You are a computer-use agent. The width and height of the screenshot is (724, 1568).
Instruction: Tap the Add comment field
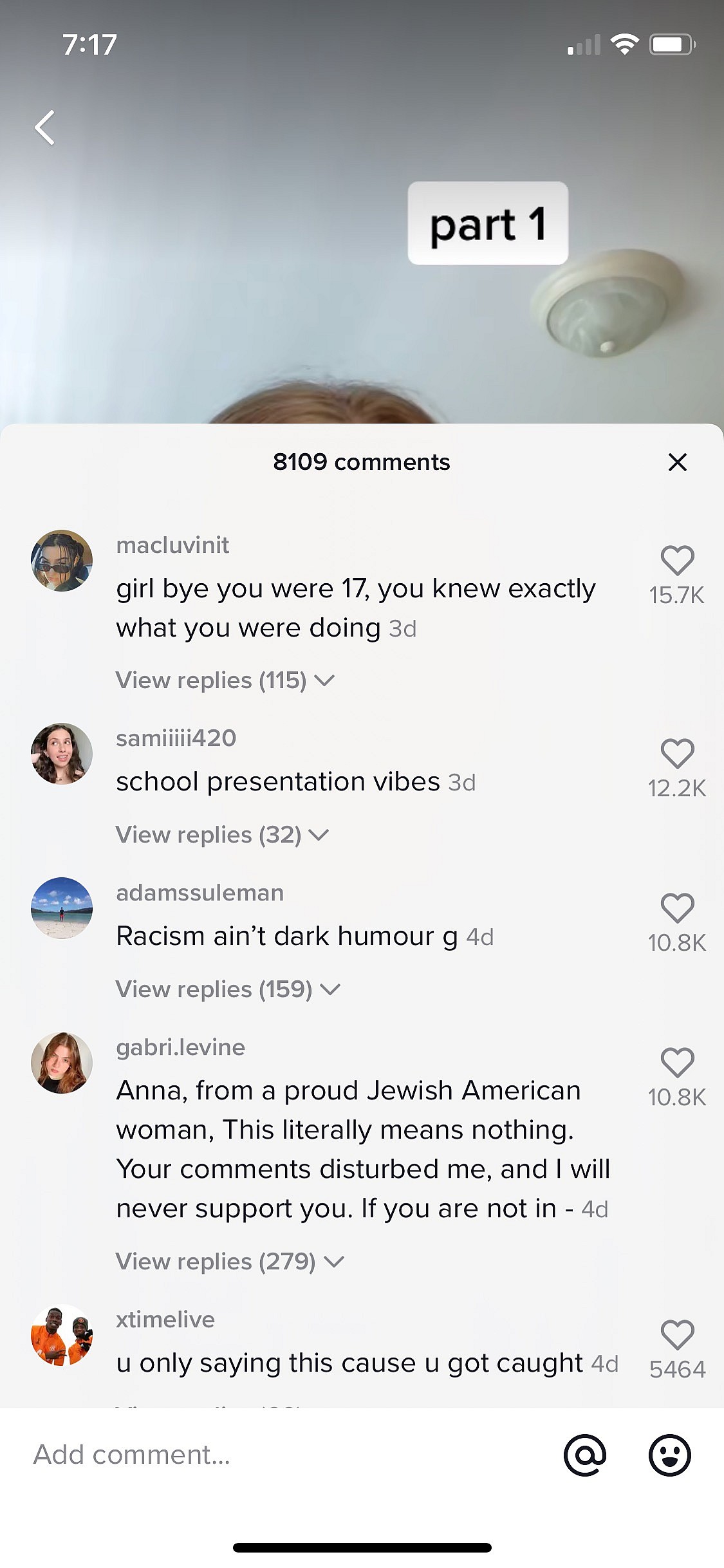pyautogui.click(x=257, y=1455)
